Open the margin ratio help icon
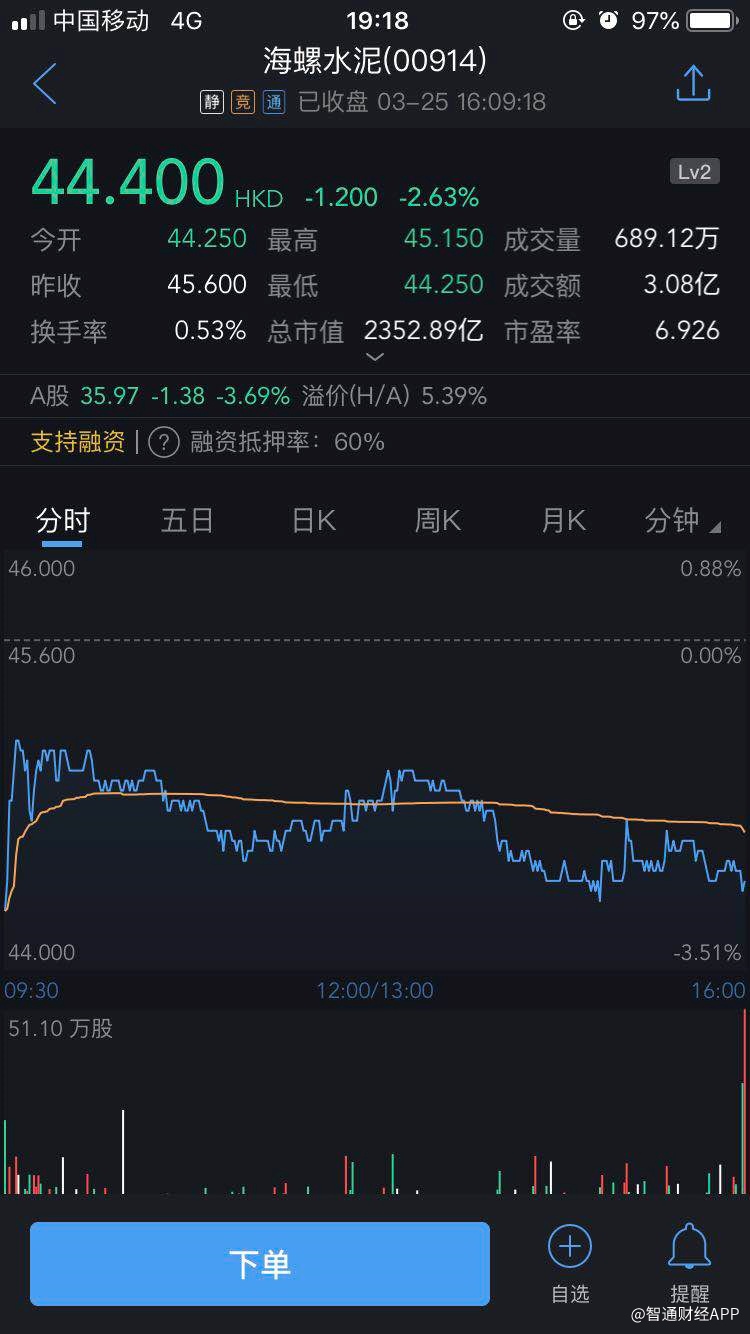The width and height of the screenshot is (750, 1334). point(164,442)
